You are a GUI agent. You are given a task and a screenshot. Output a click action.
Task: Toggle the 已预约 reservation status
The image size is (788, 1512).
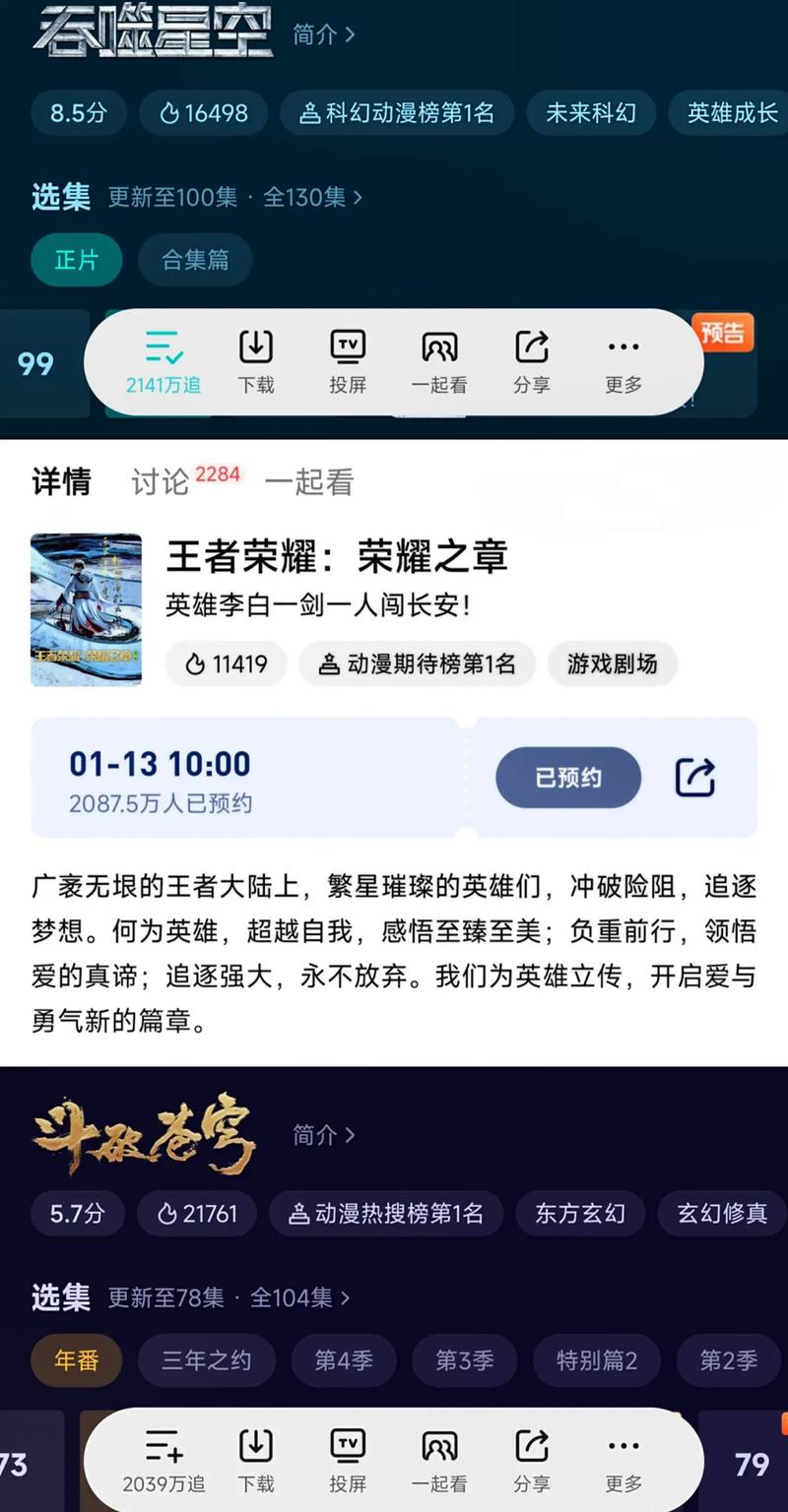(x=567, y=777)
